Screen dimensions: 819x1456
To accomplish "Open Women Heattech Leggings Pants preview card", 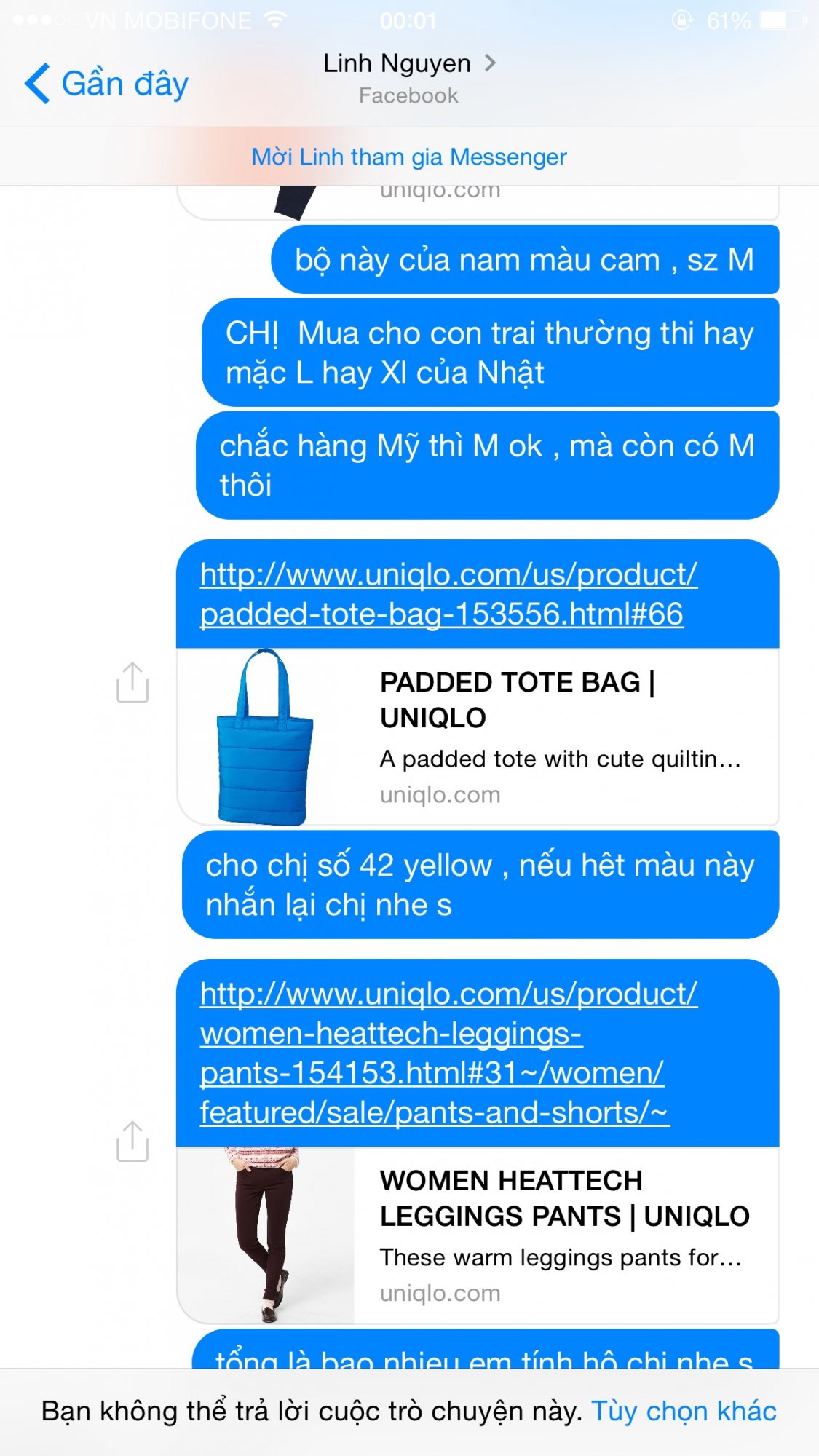I will click(478, 1235).
